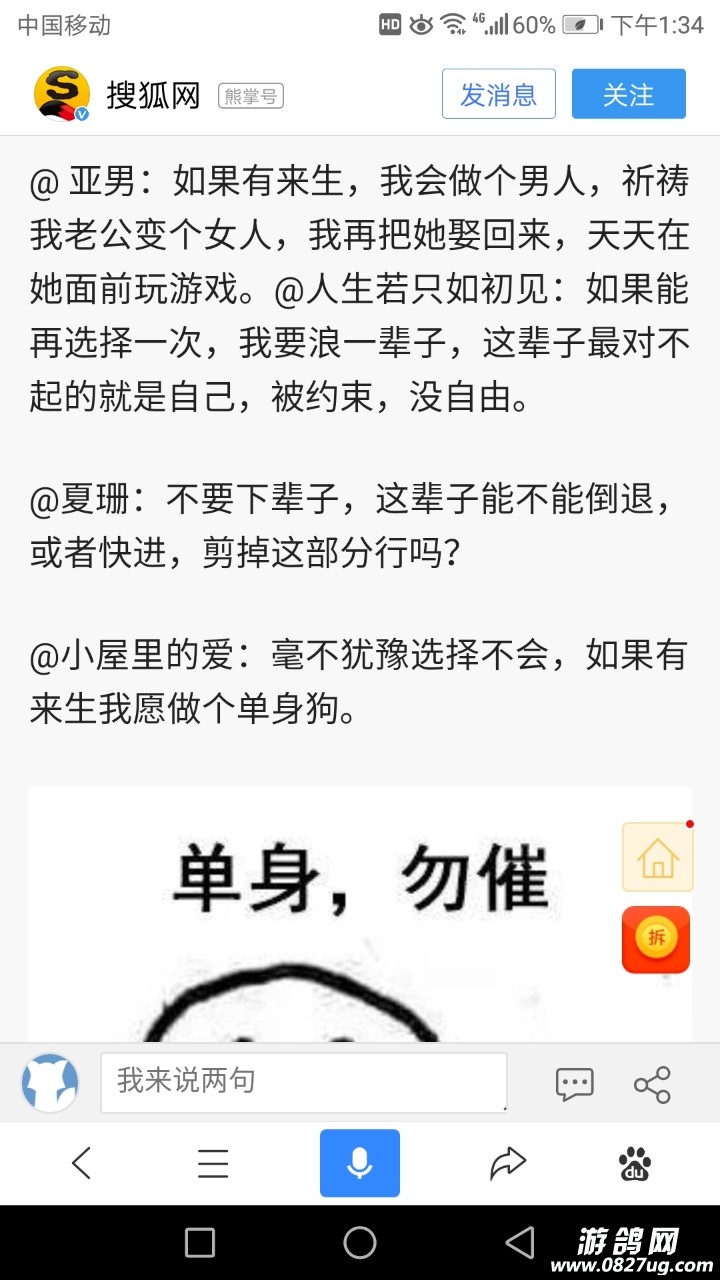Tap the avatar beside the comment box
720x1280 pixels.
click(50, 1082)
